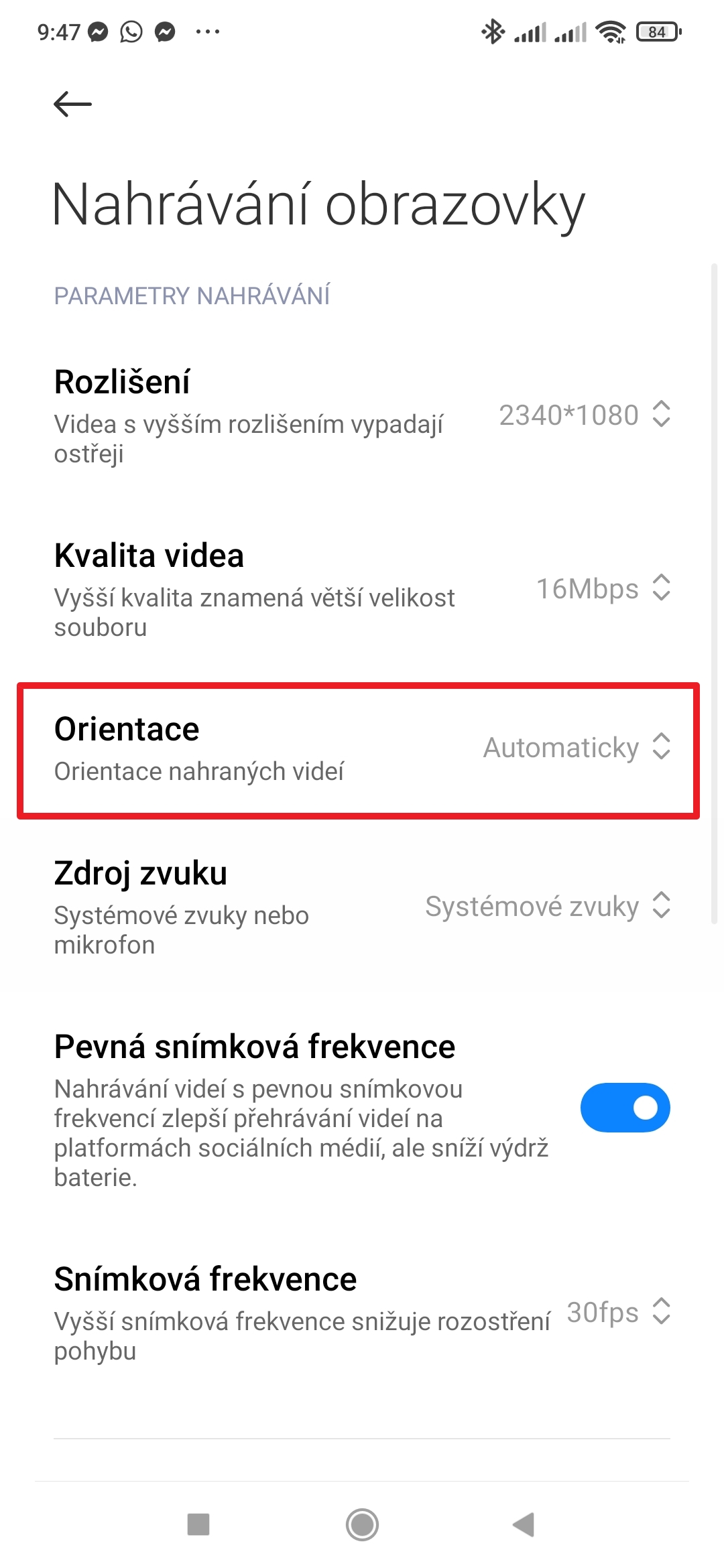This screenshot has width=724, height=1568.
Task: Open the Snímková frekvence fps picker
Action: pyautogui.click(x=618, y=1312)
